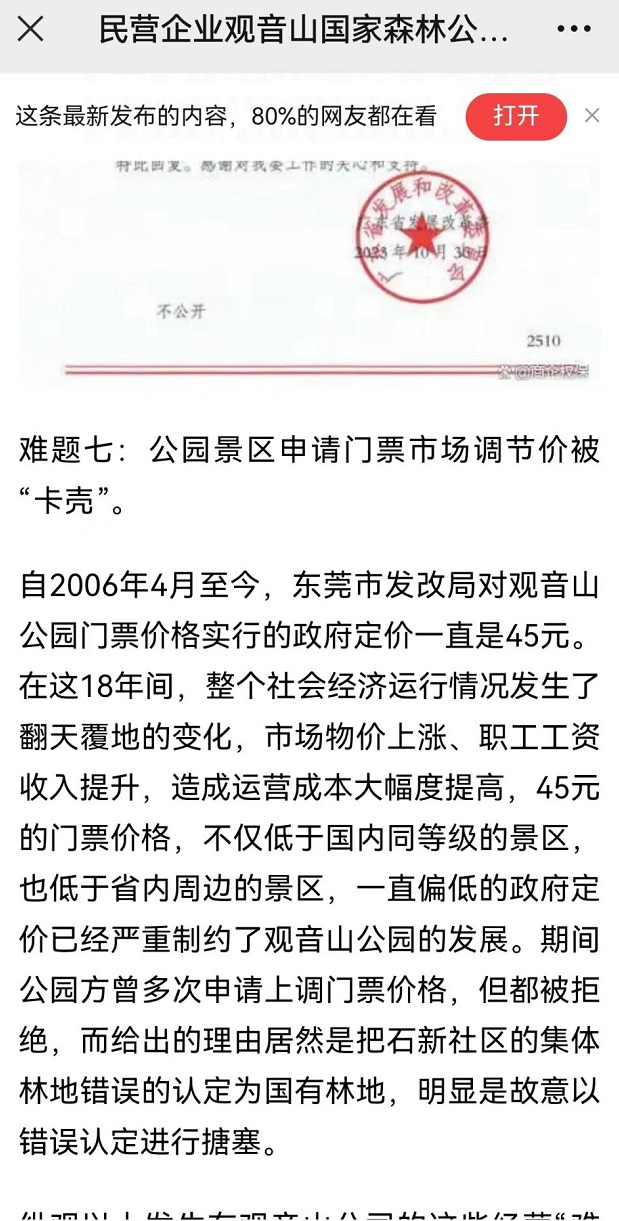Close the article page with the X
Screen dimensions: 619x1221
(x=31, y=30)
